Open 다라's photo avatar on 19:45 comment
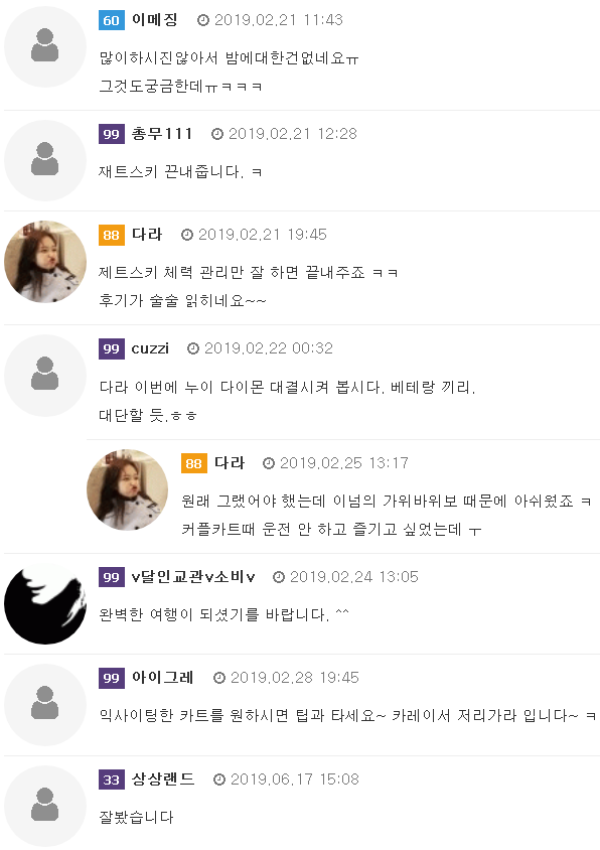 [45, 262]
